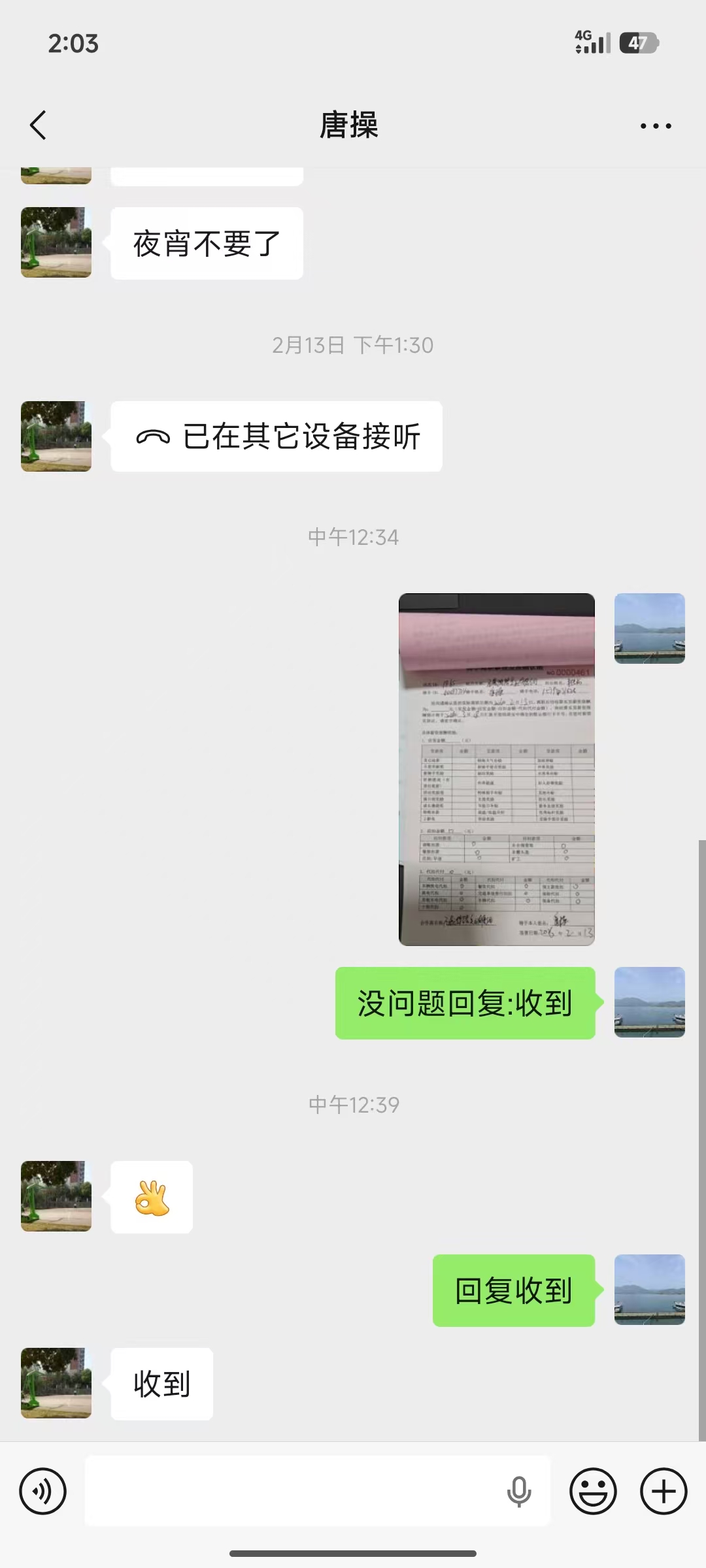Switch to voice message input
Screen dimensions: 706x1568
[x=43, y=1492]
